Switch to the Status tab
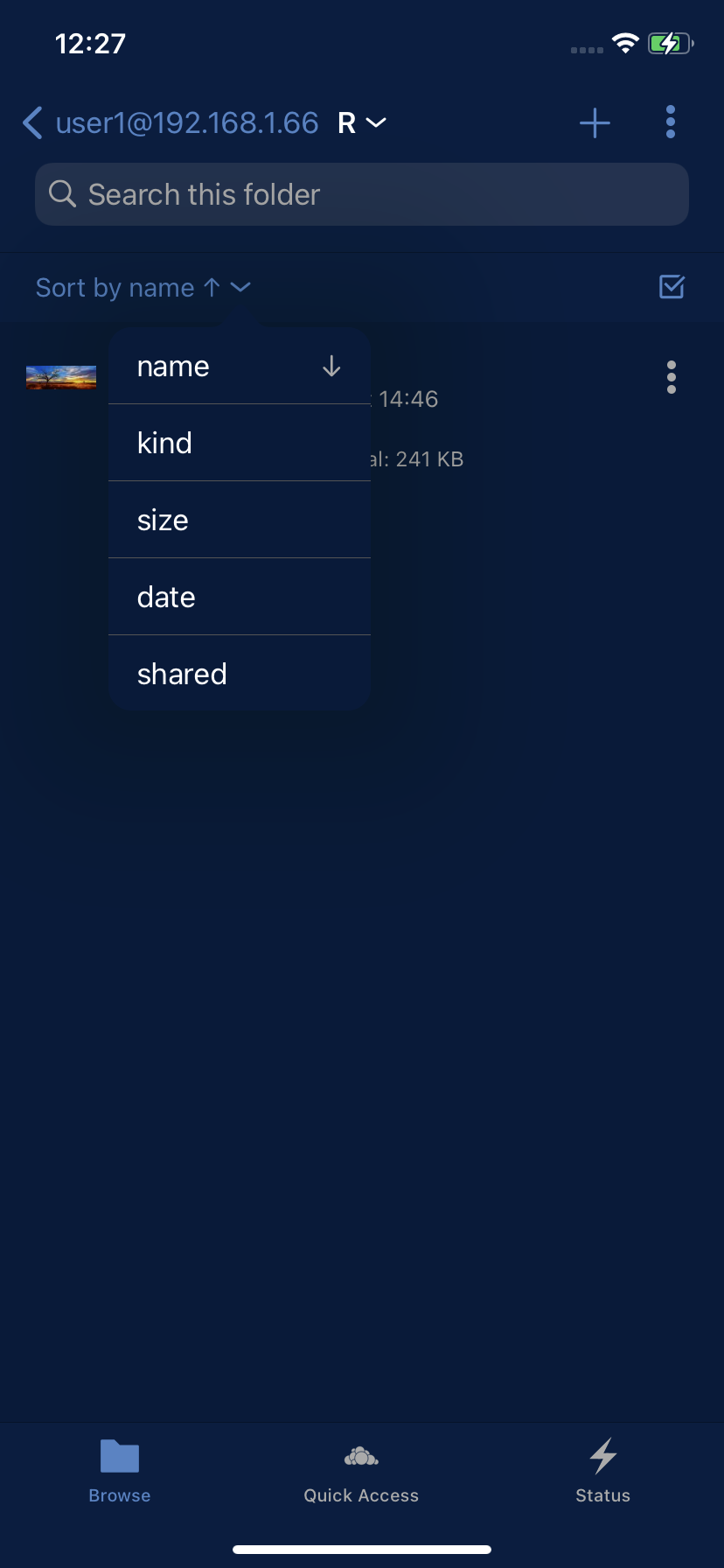 pyautogui.click(x=603, y=1472)
